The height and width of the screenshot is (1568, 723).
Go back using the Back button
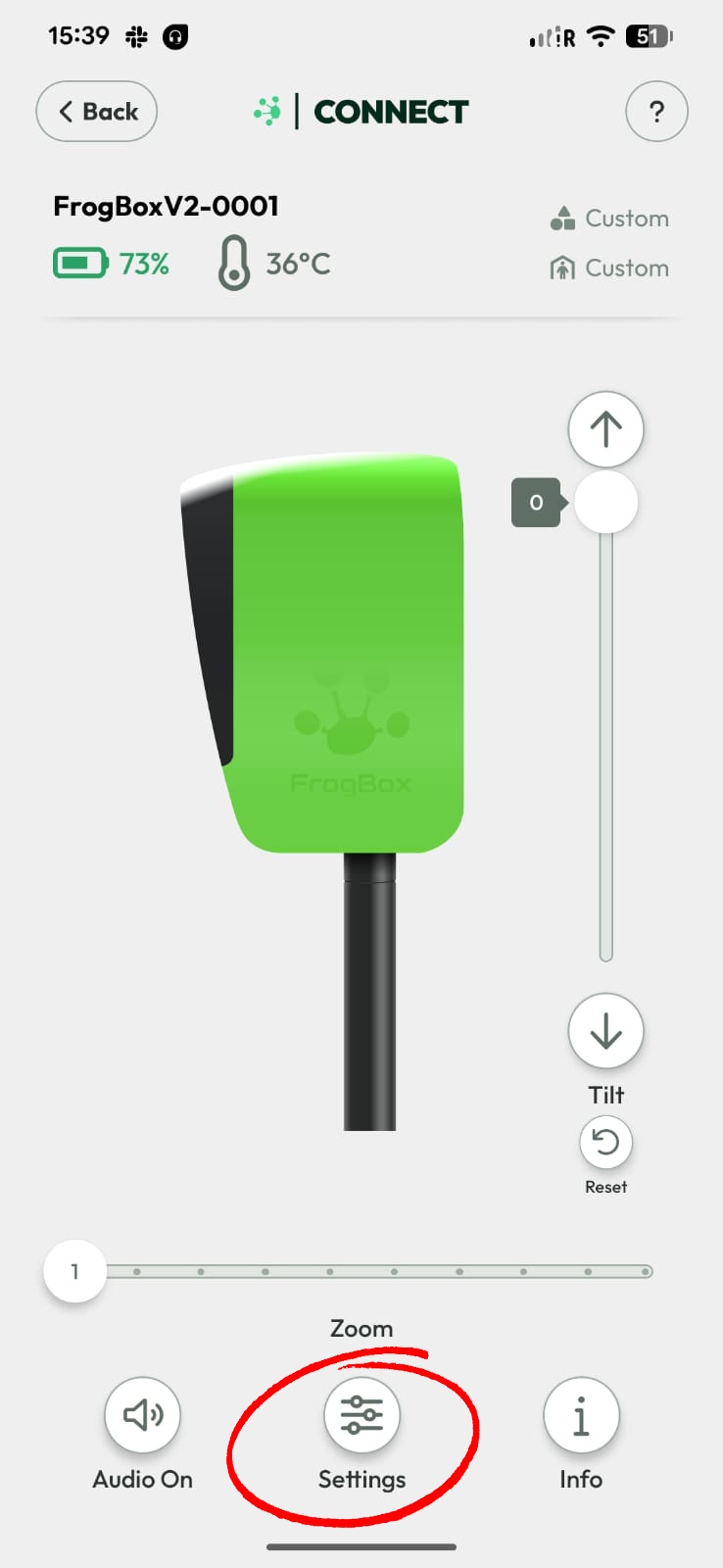click(97, 112)
